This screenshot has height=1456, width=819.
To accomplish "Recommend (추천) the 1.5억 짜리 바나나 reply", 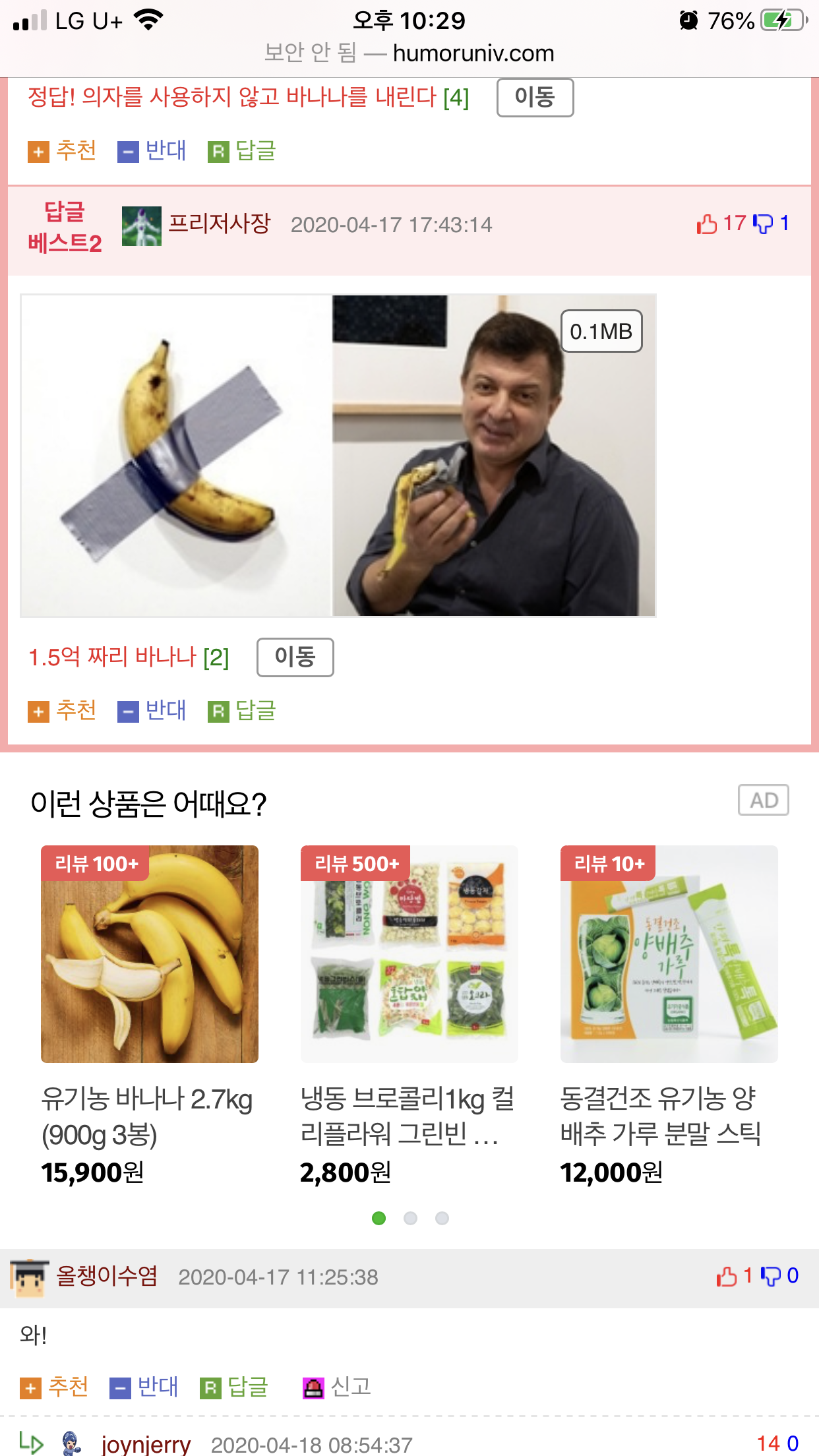I will coord(62,711).
